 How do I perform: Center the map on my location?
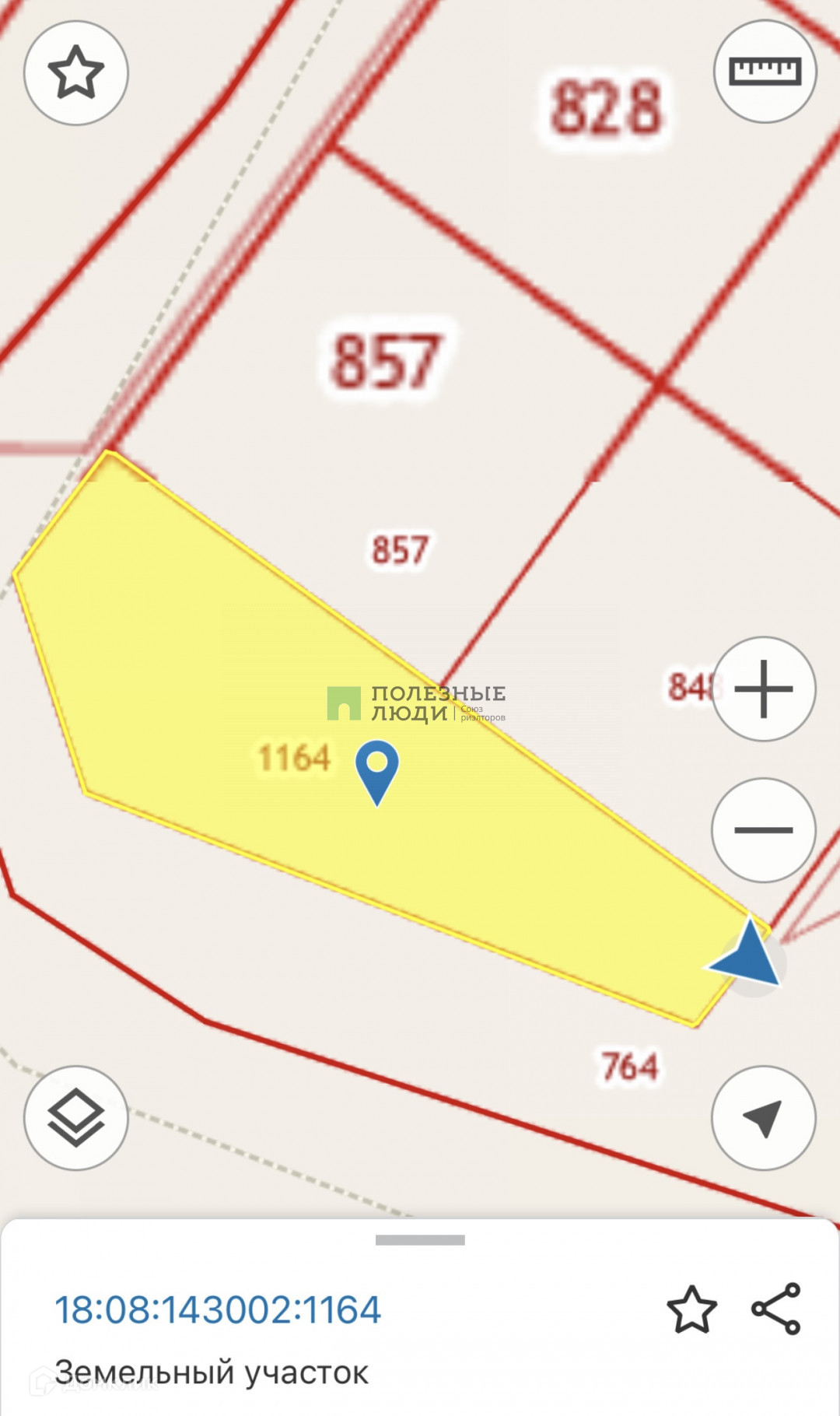[763, 1118]
